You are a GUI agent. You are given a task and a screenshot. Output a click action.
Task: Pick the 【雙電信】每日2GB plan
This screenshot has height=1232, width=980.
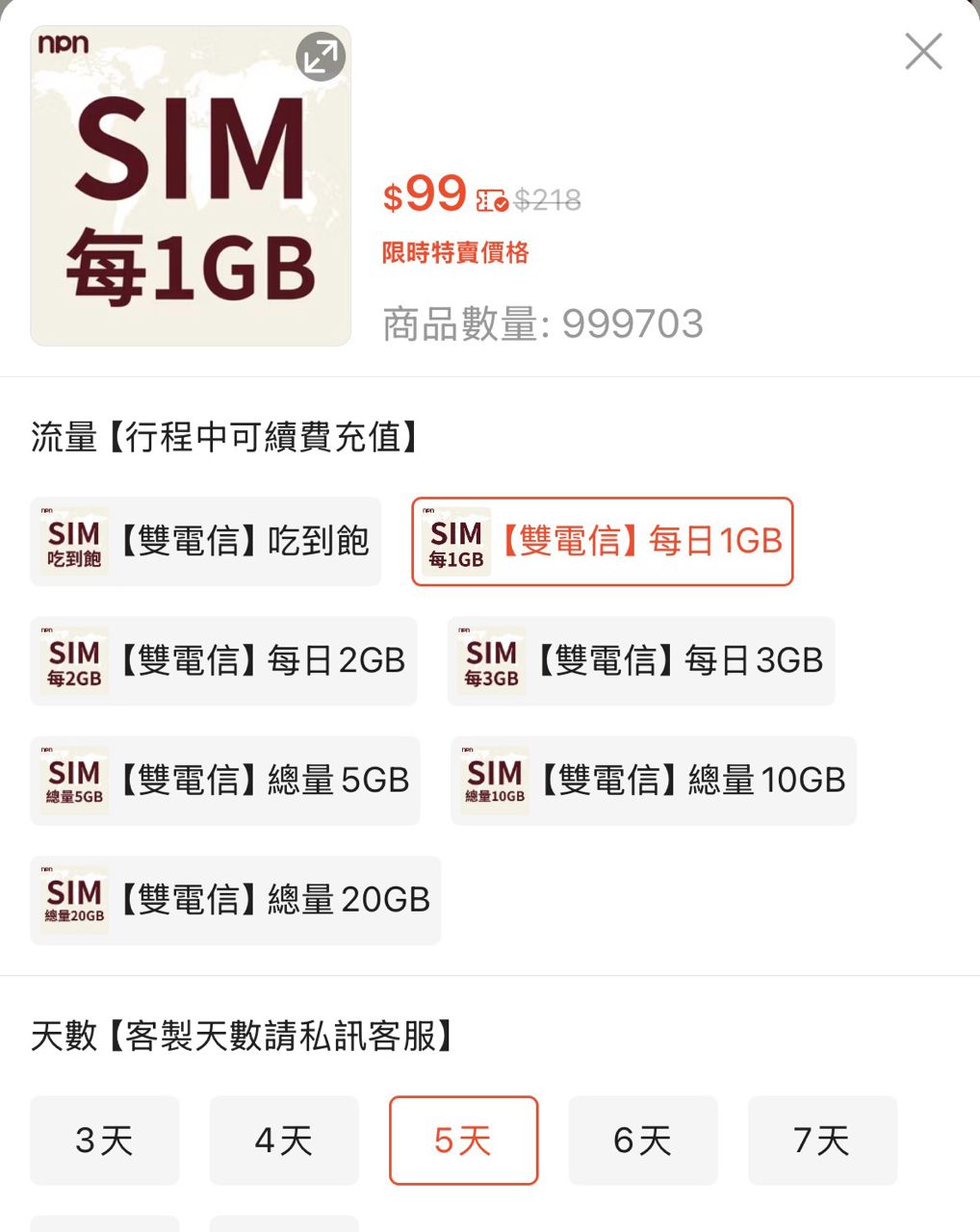click(x=223, y=661)
